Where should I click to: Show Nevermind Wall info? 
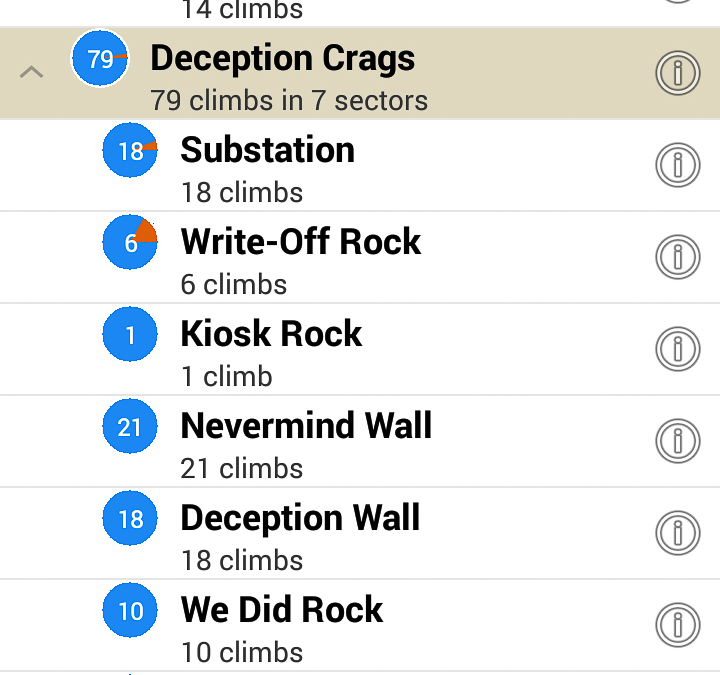click(x=677, y=442)
